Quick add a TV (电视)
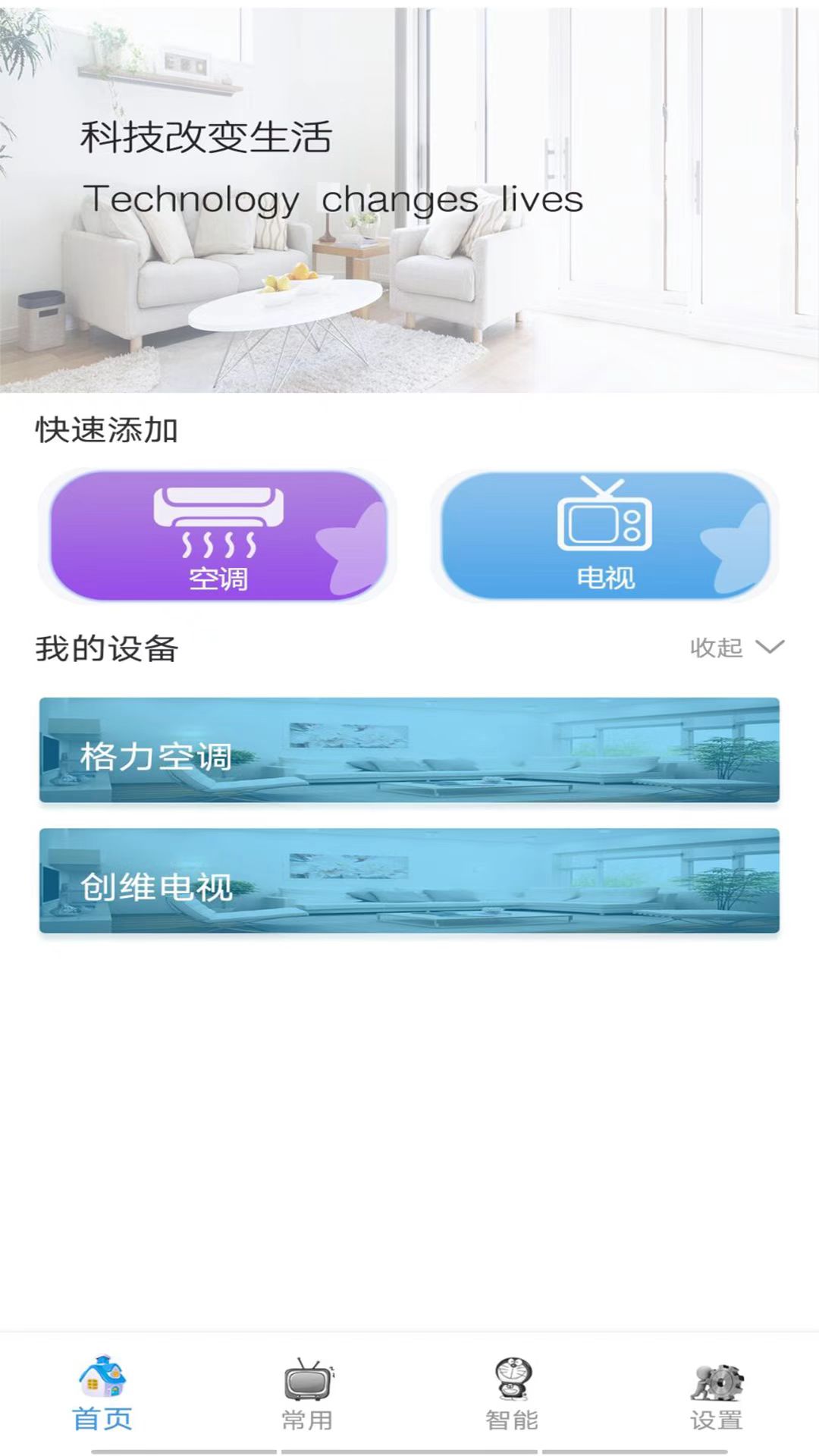This screenshot has width=819, height=1456. pos(605,536)
